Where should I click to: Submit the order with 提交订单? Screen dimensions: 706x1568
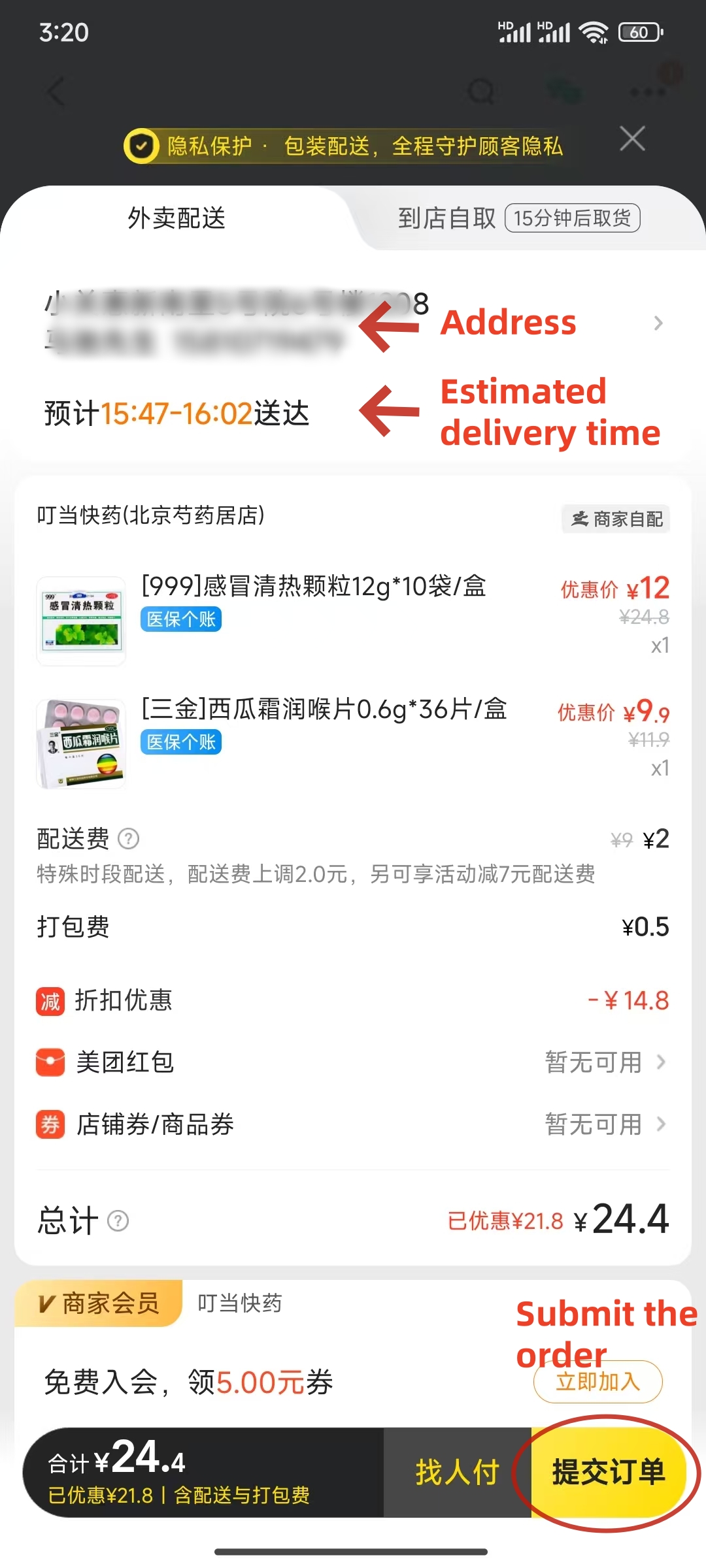click(x=608, y=1473)
